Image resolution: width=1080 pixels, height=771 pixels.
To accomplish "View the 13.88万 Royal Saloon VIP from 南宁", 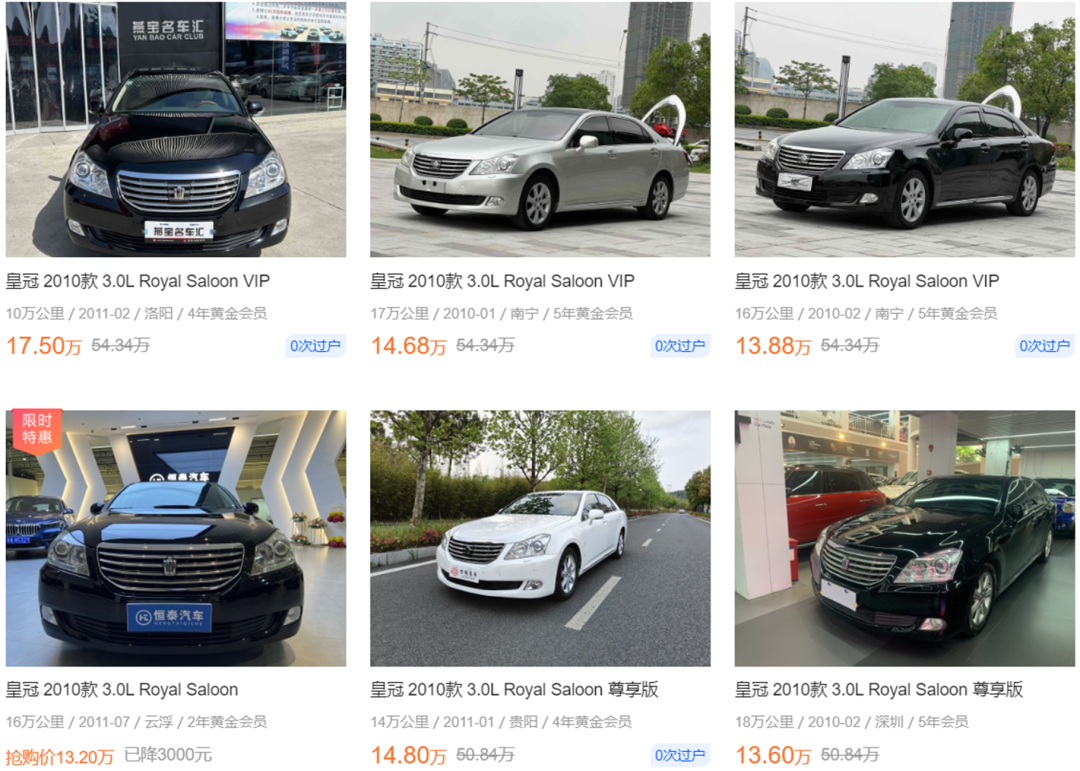I will point(866,281).
